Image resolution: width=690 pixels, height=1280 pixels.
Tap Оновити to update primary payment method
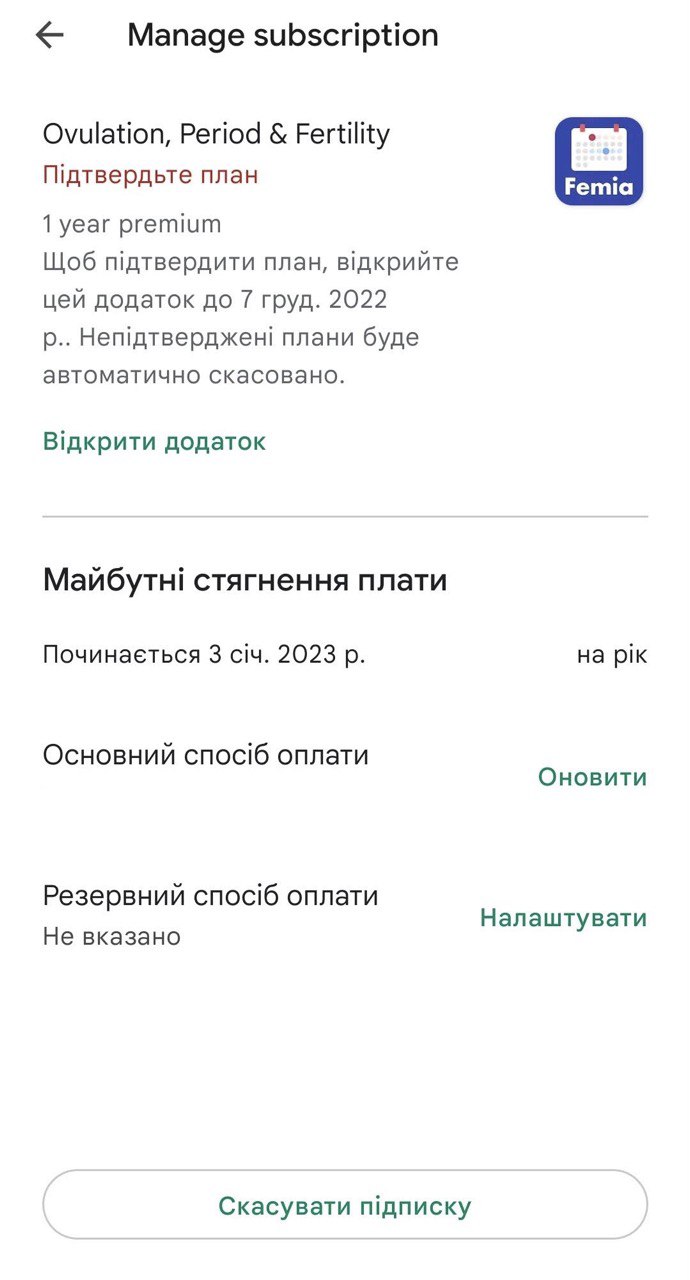click(x=592, y=777)
